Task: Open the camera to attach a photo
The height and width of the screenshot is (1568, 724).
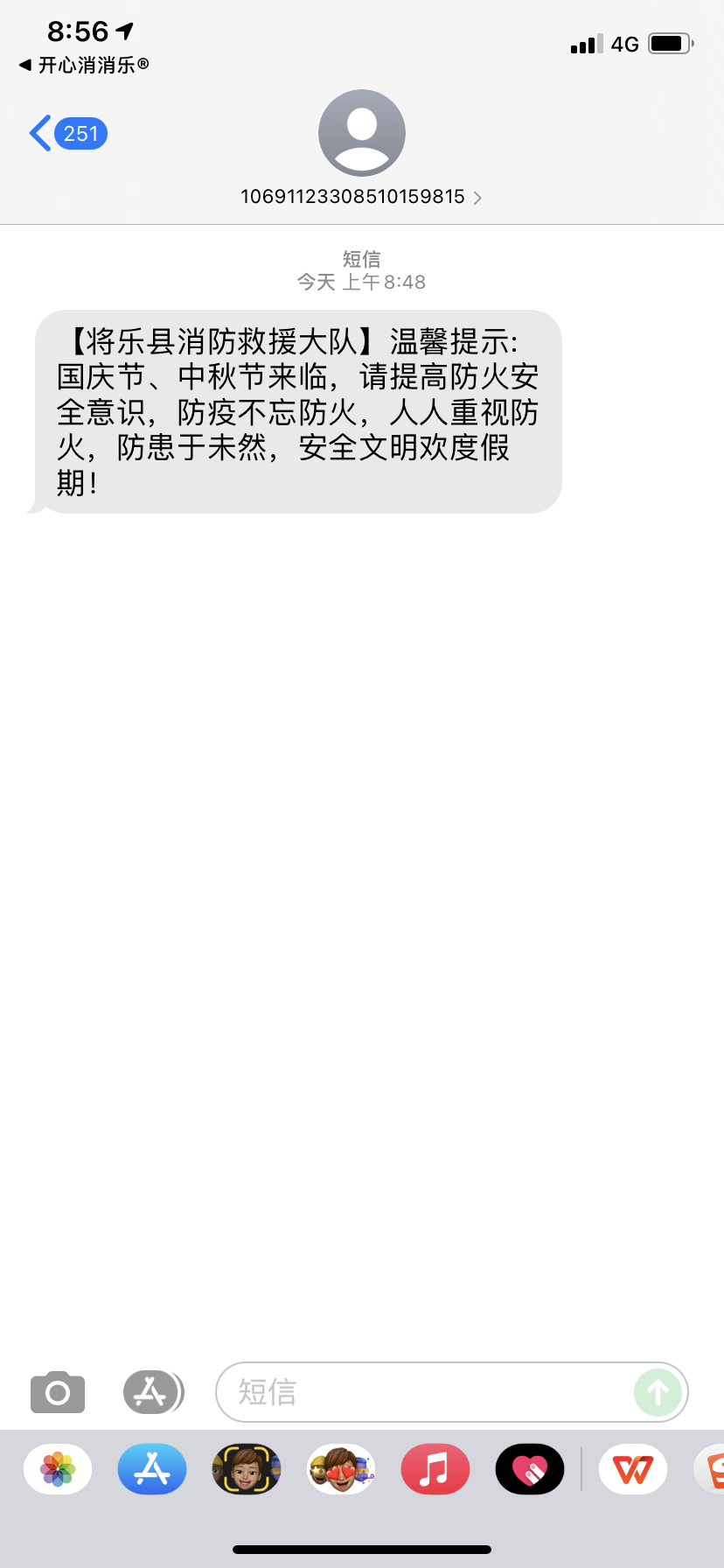Action: pos(58,1391)
